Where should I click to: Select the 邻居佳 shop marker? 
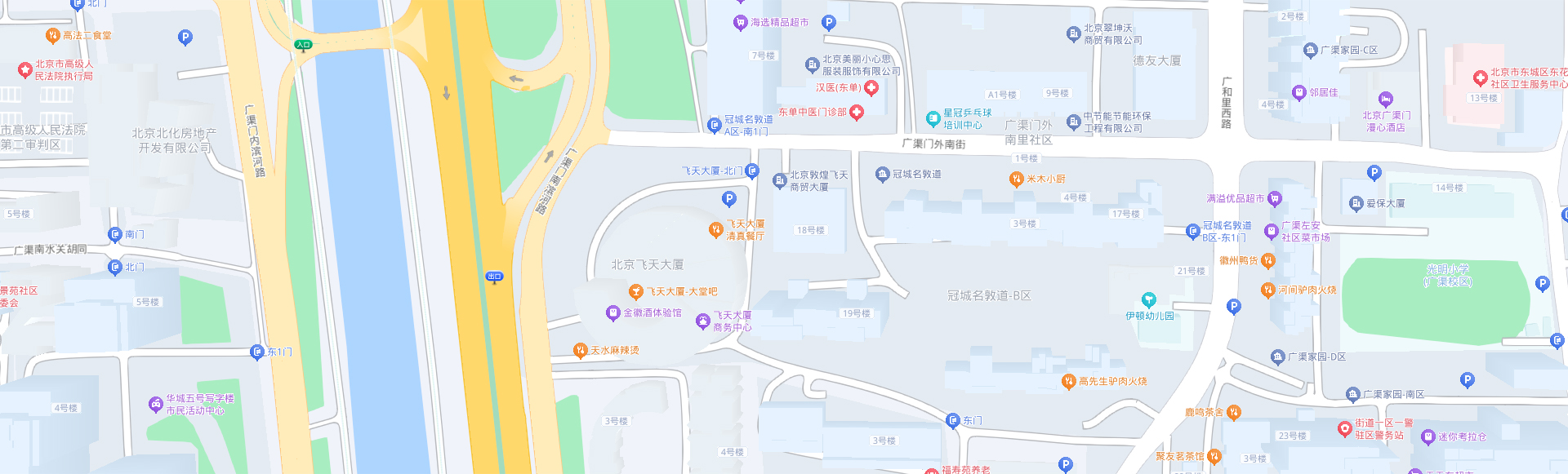point(1299,92)
